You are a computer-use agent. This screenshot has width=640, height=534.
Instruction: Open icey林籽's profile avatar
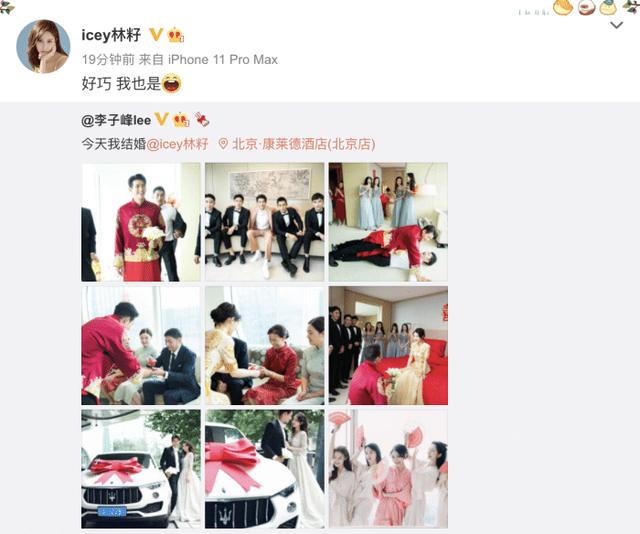coord(43,46)
